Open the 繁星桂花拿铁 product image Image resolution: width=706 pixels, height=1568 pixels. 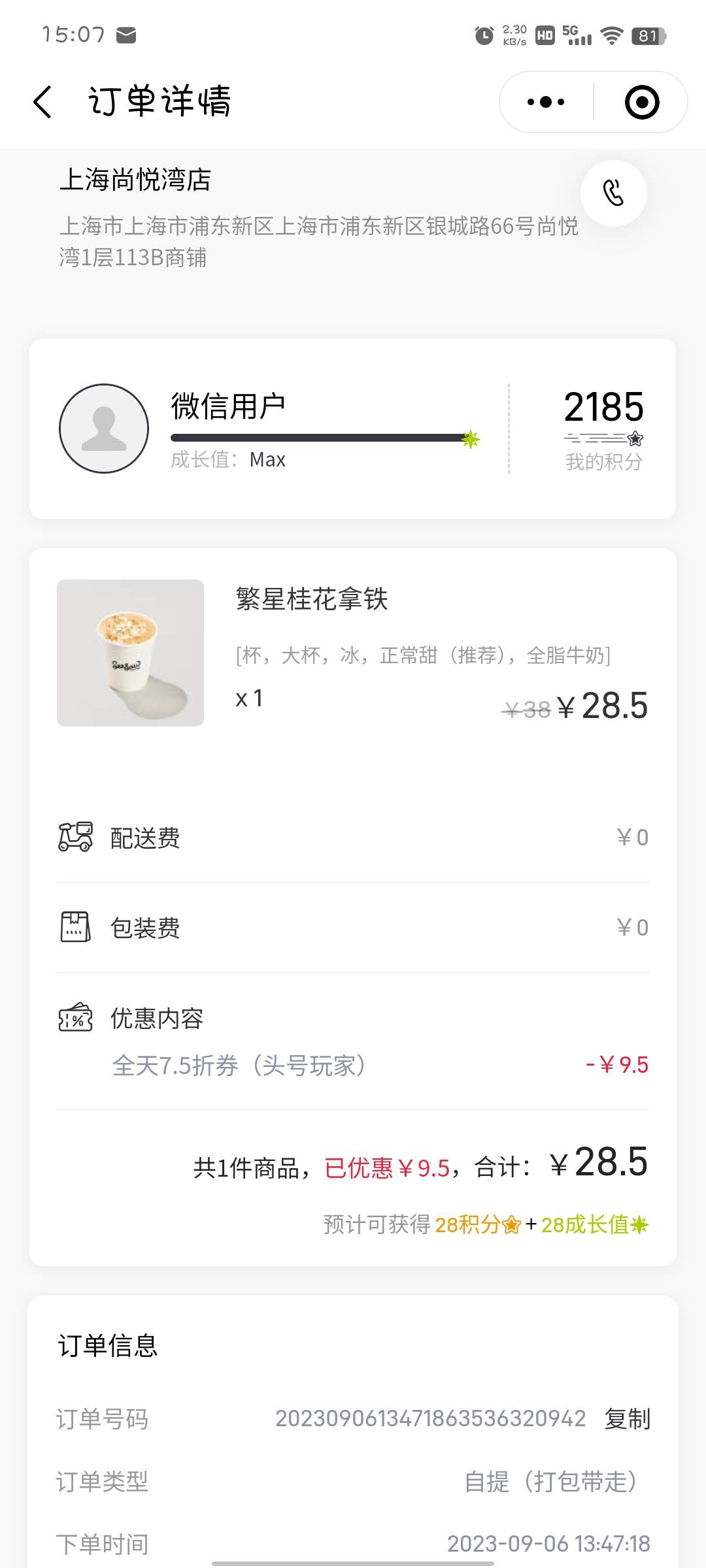130,653
